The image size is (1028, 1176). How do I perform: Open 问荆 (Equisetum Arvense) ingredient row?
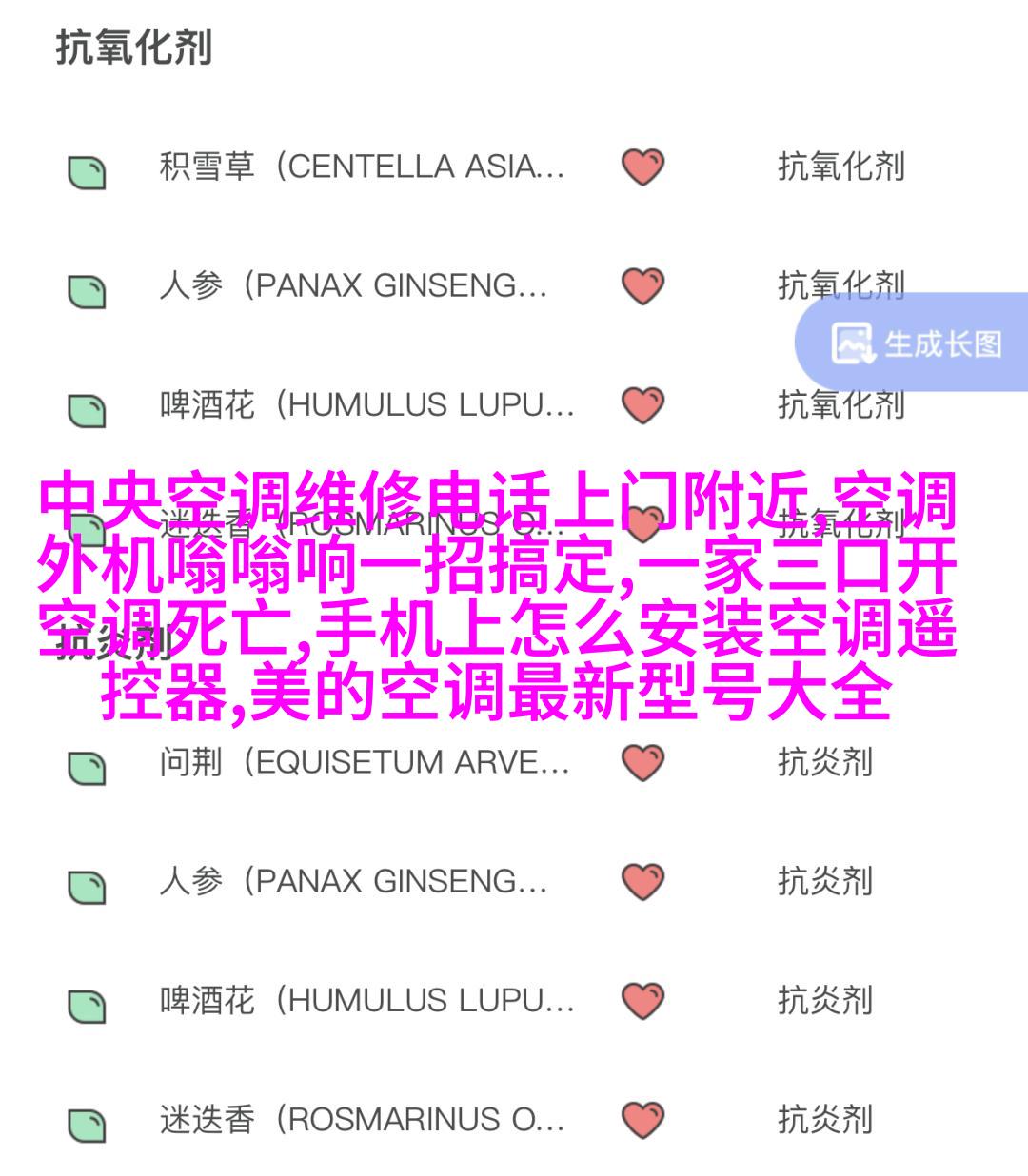click(x=364, y=763)
